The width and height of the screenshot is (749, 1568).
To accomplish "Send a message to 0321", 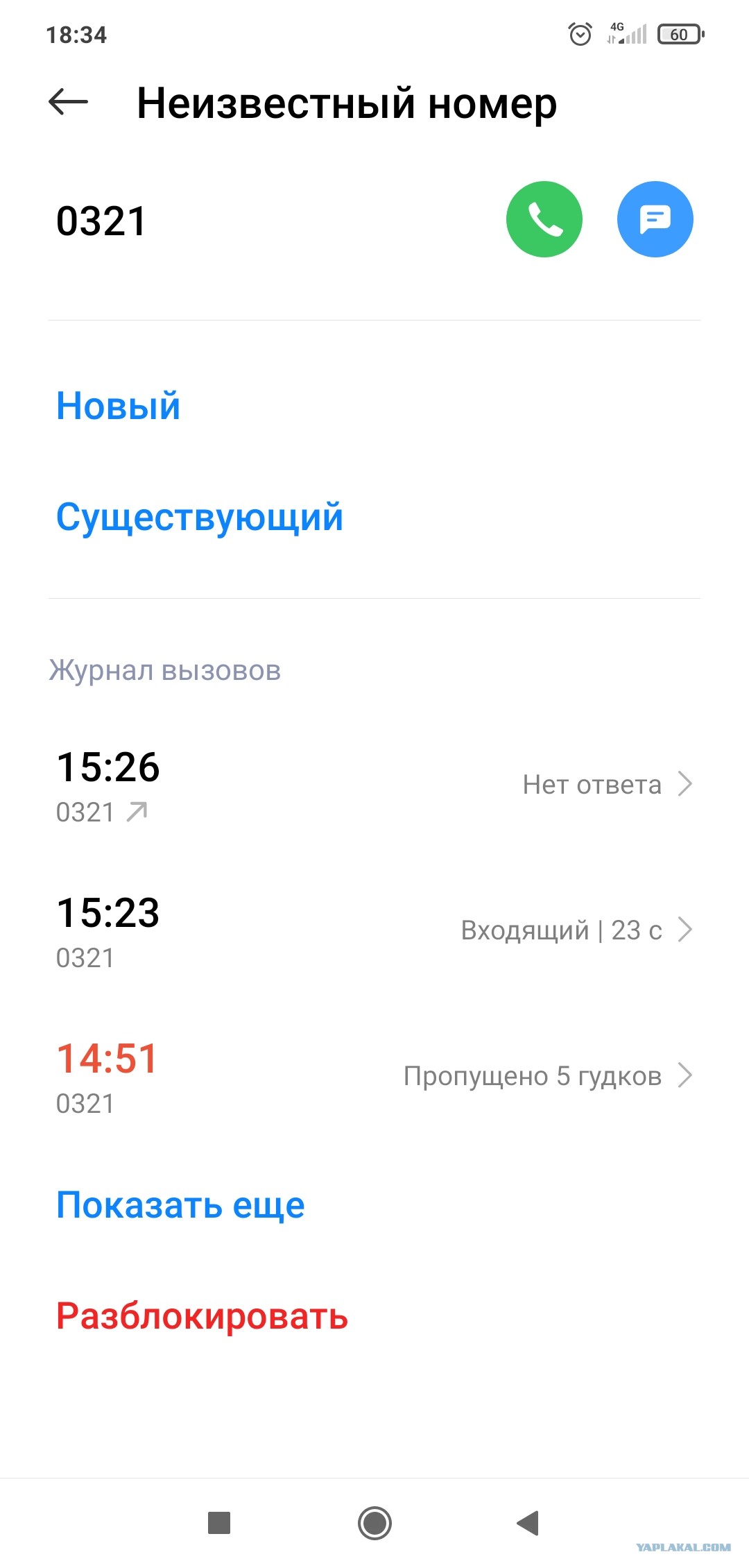I will (655, 219).
